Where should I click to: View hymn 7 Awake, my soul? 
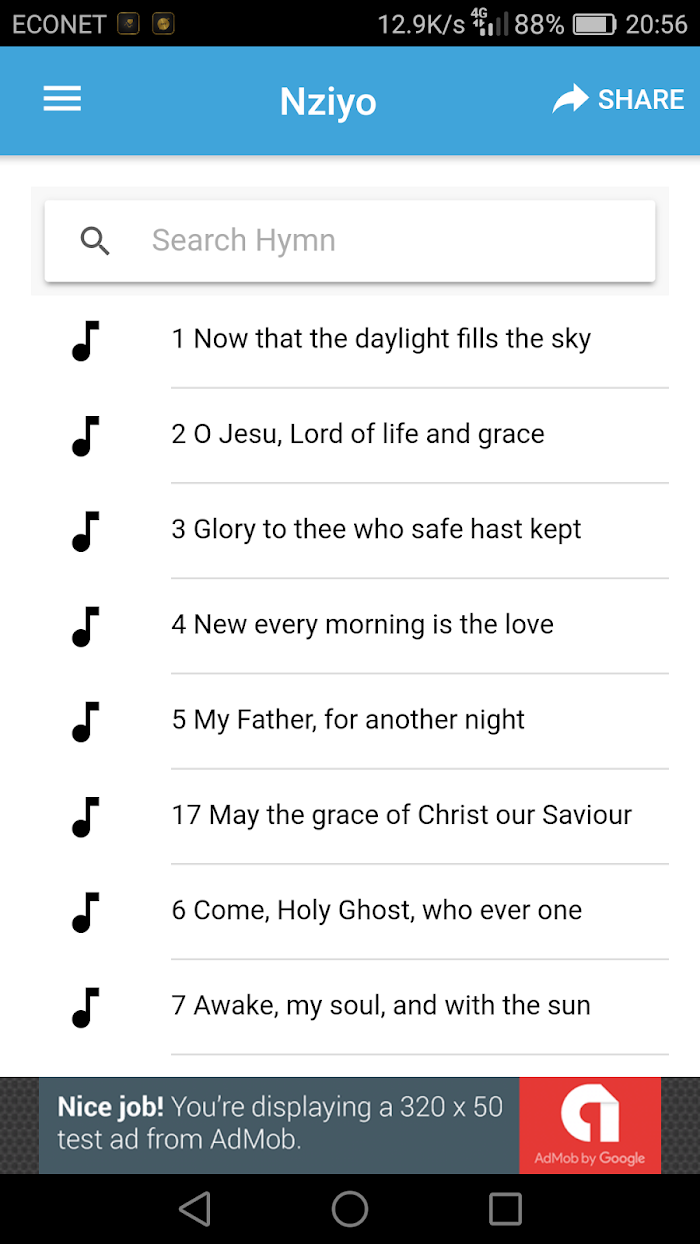pyautogui.click(x=350, y=1006)
